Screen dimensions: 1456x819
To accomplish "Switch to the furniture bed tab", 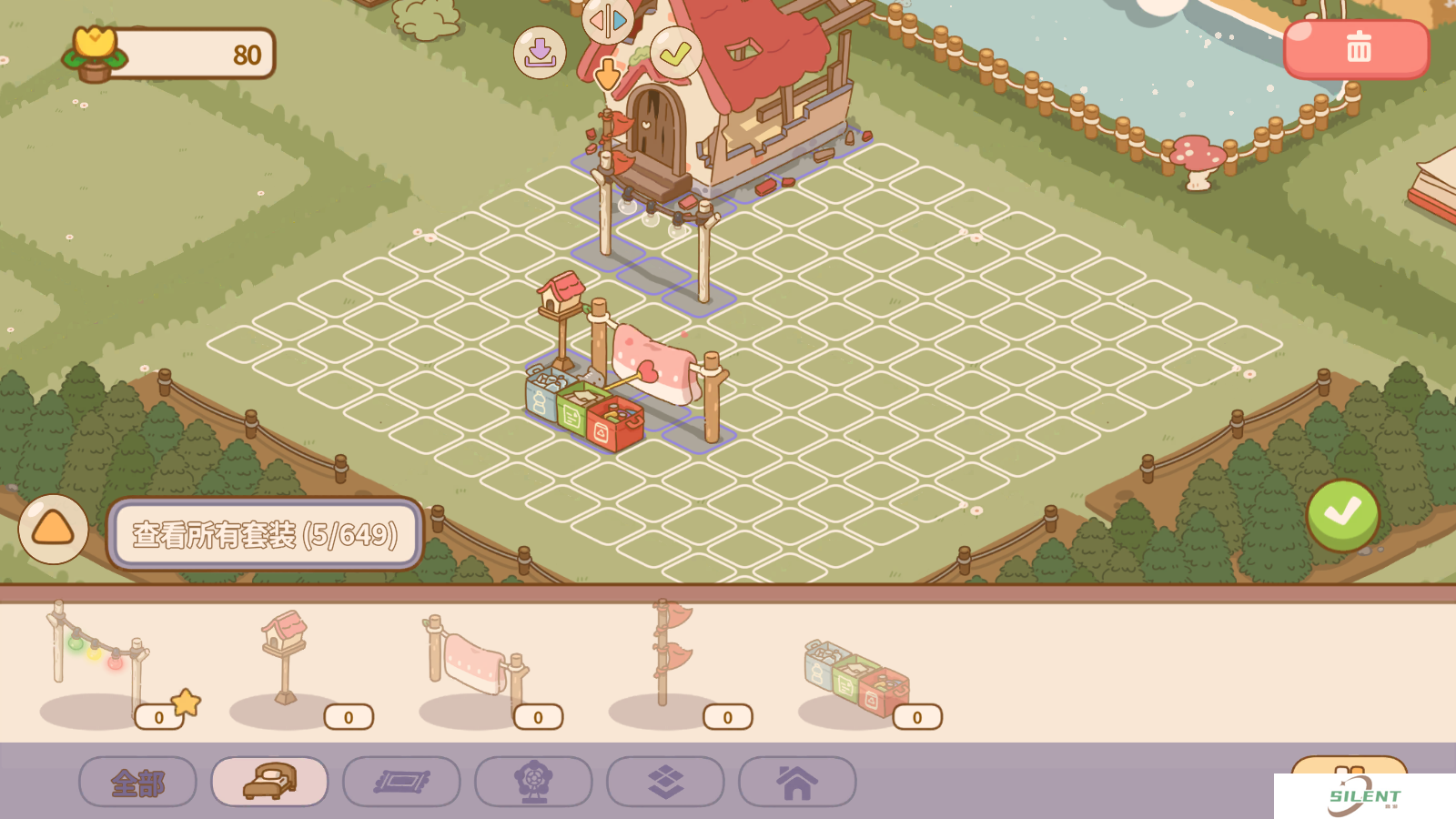I will [269, 782].
